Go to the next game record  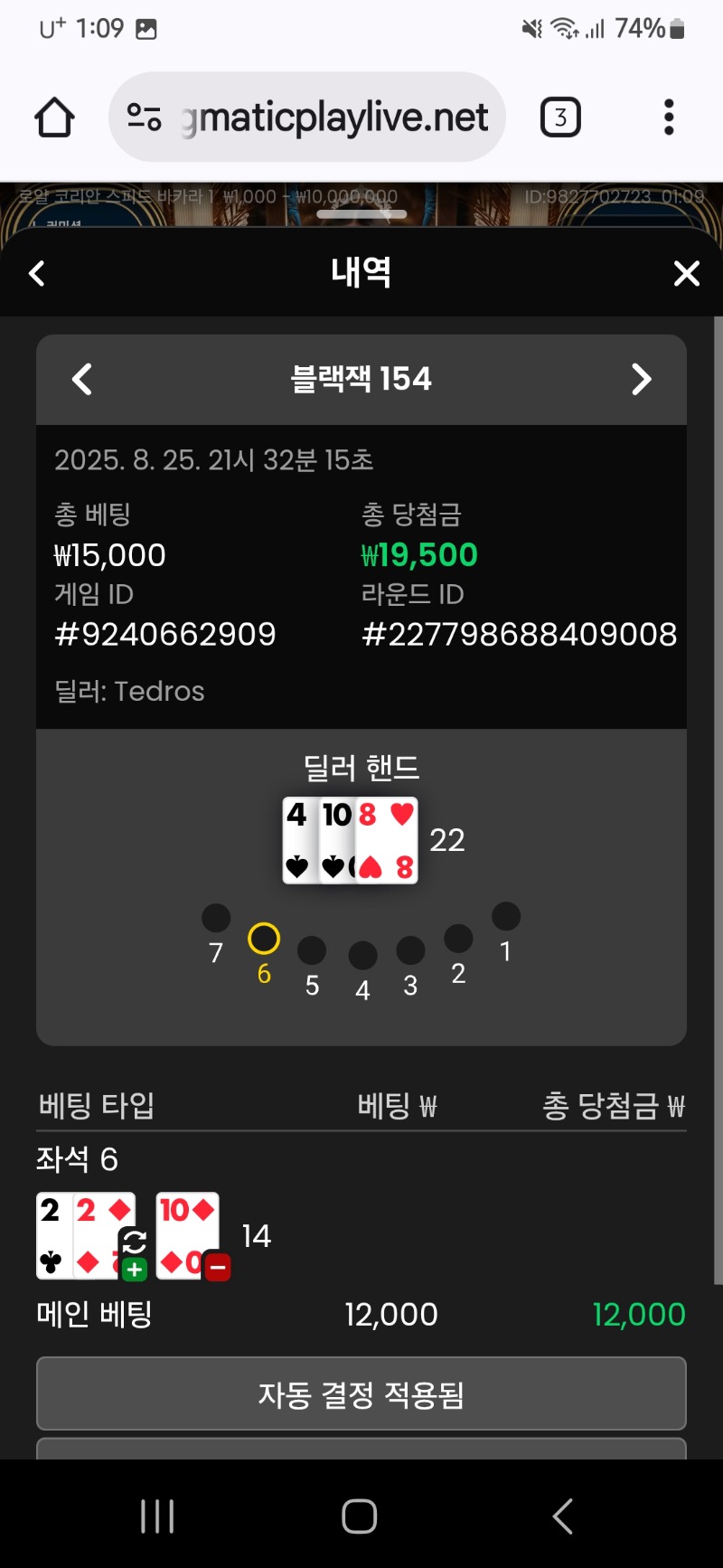[641, 380]
